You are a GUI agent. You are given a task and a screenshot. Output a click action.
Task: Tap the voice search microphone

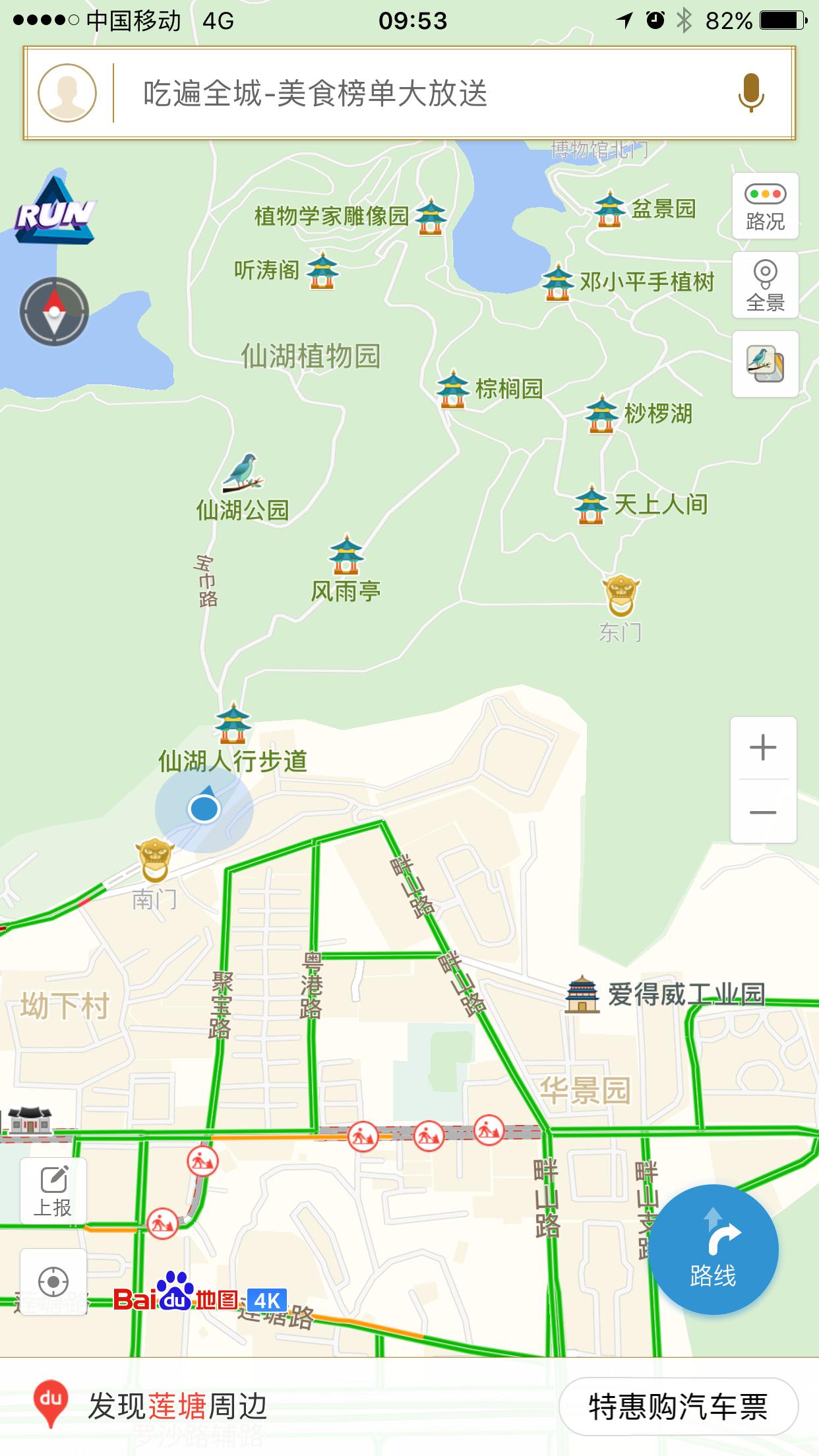(752, 94)
